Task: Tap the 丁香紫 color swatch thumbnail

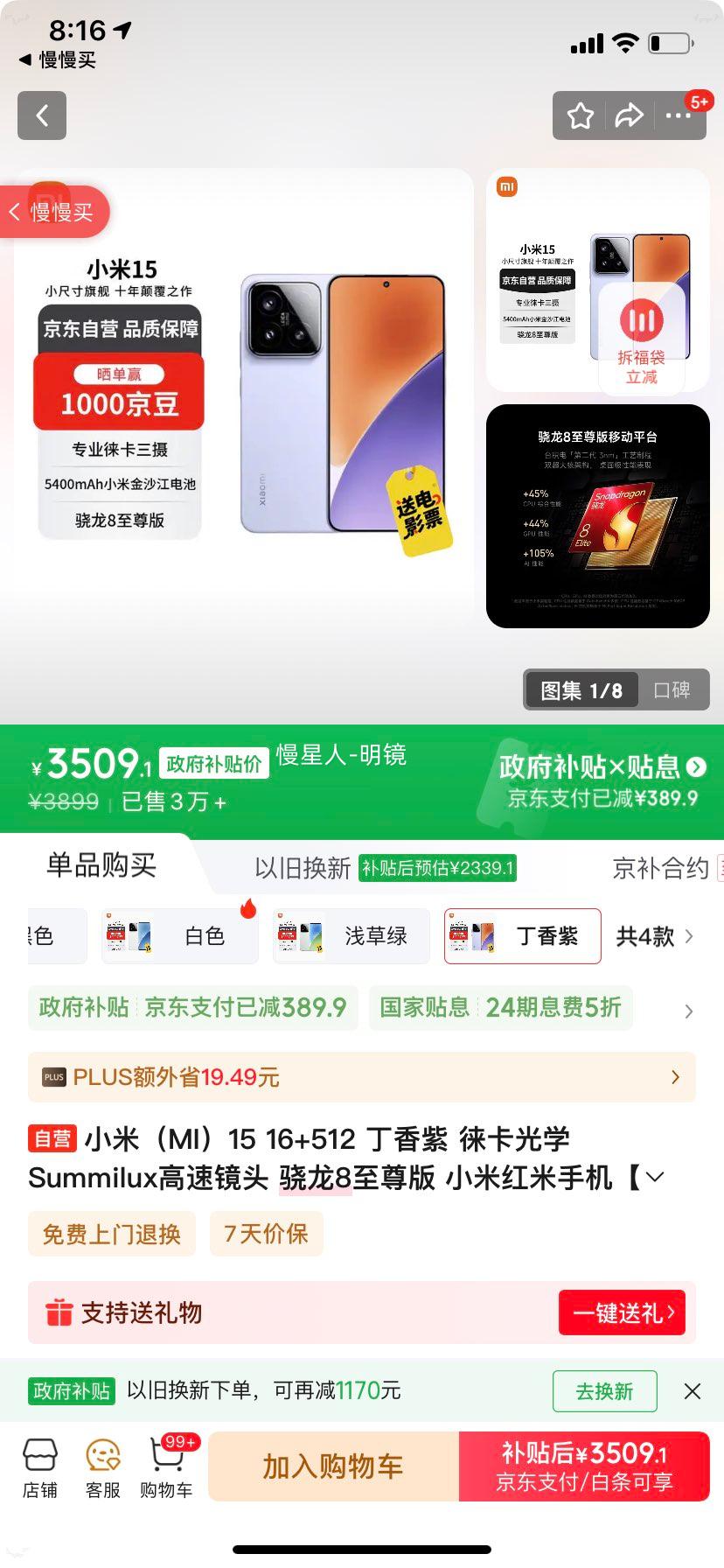Action: [473, 935]
